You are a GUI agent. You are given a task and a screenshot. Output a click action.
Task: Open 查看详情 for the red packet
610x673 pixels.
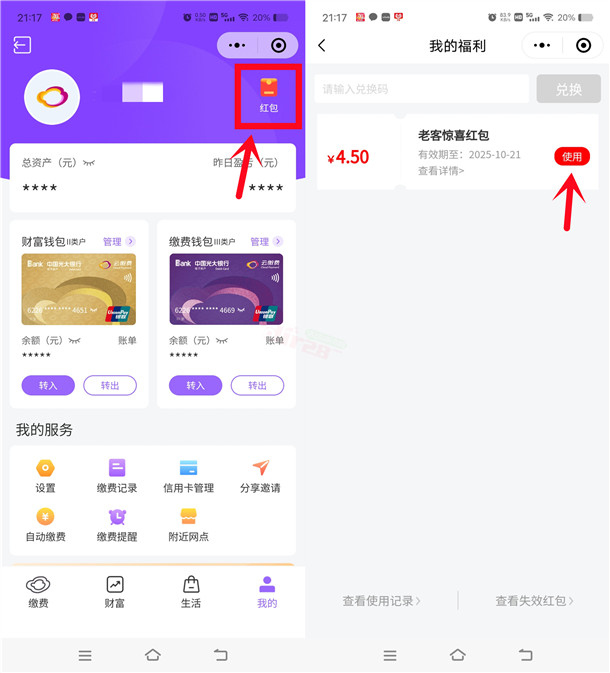[441, 171]
